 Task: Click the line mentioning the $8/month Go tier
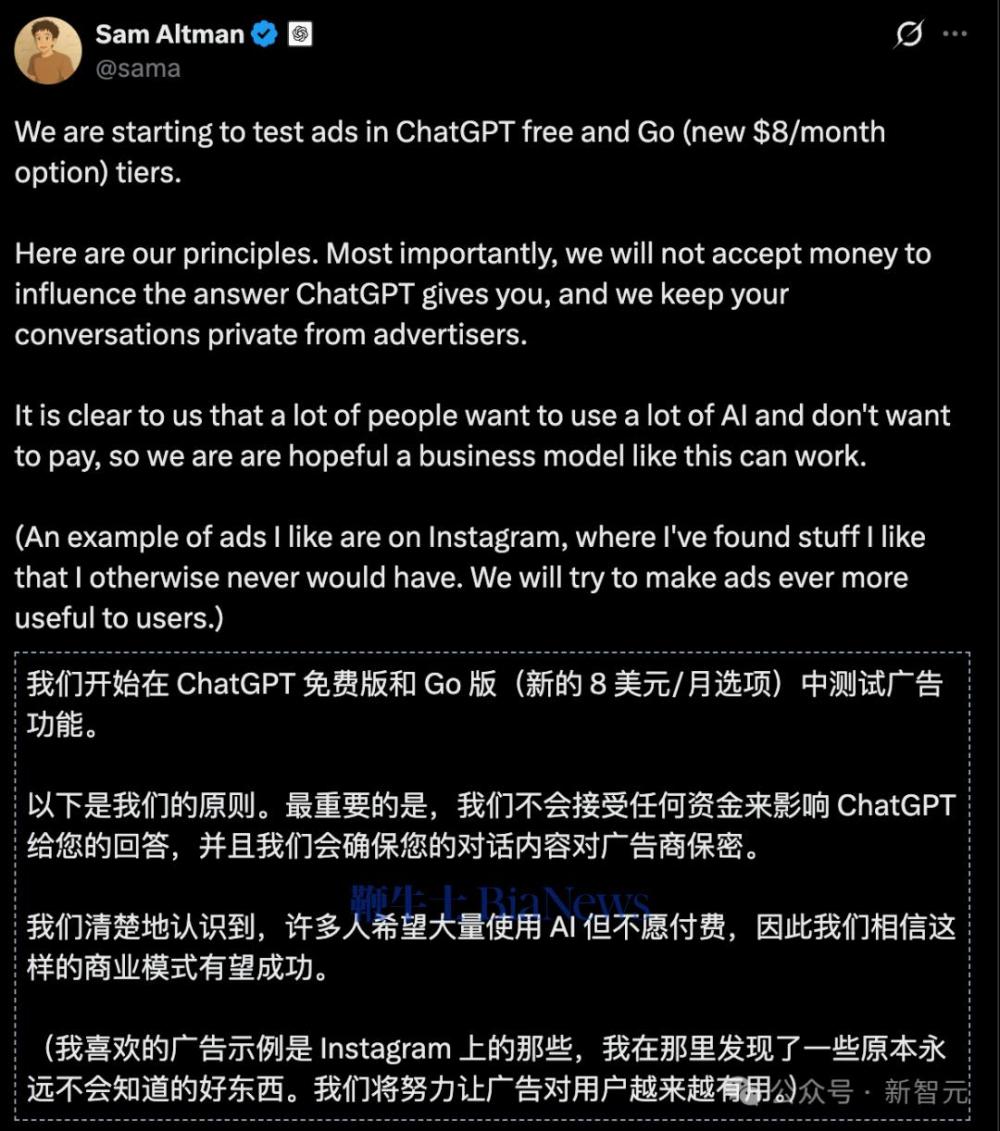tap(448, 131)
